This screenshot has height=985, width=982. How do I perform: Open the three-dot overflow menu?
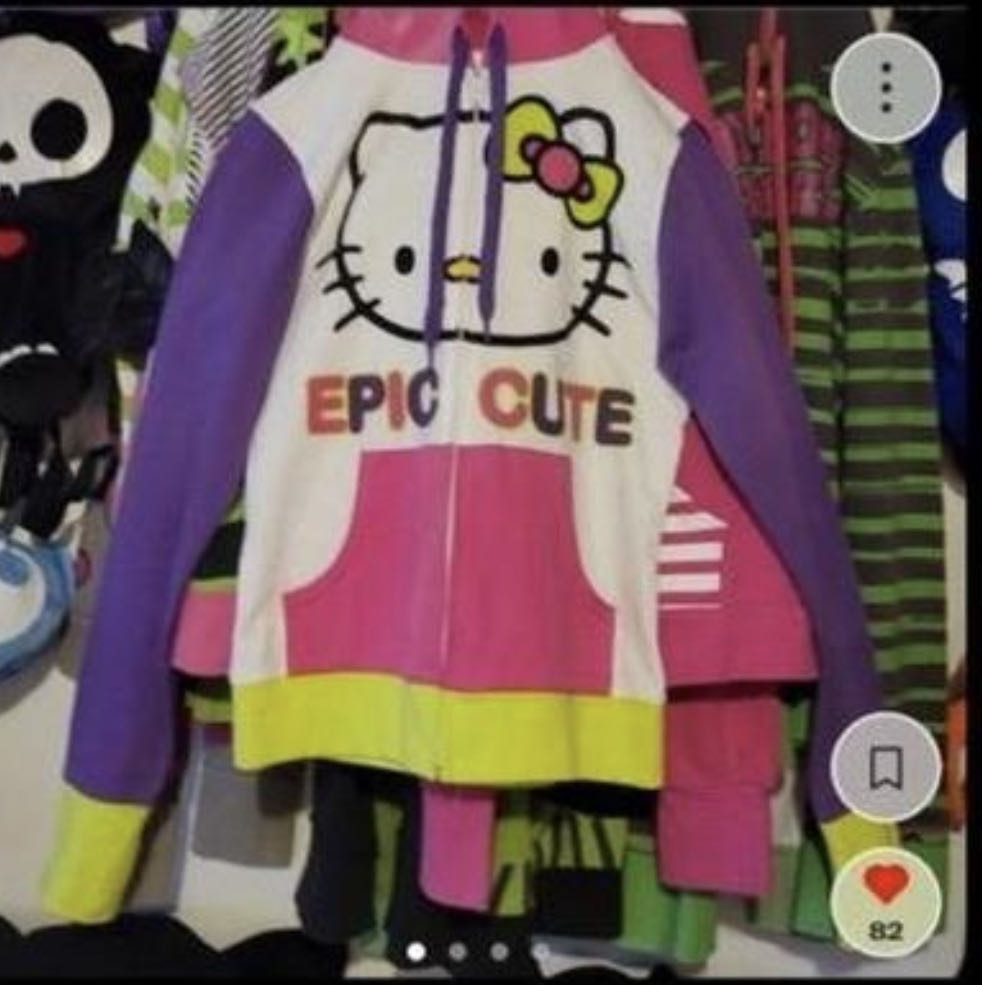(885, 88)
